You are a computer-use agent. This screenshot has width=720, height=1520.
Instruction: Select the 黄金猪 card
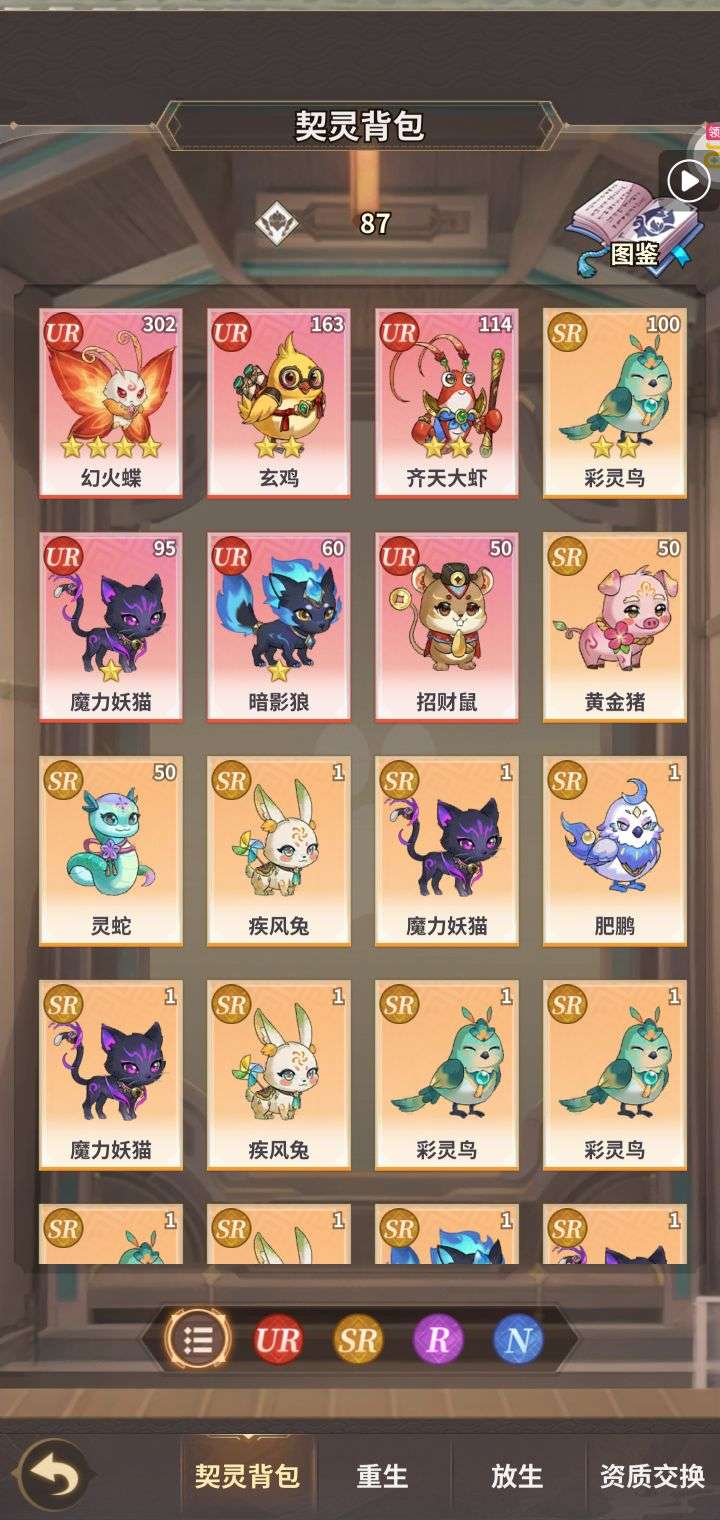615,627
